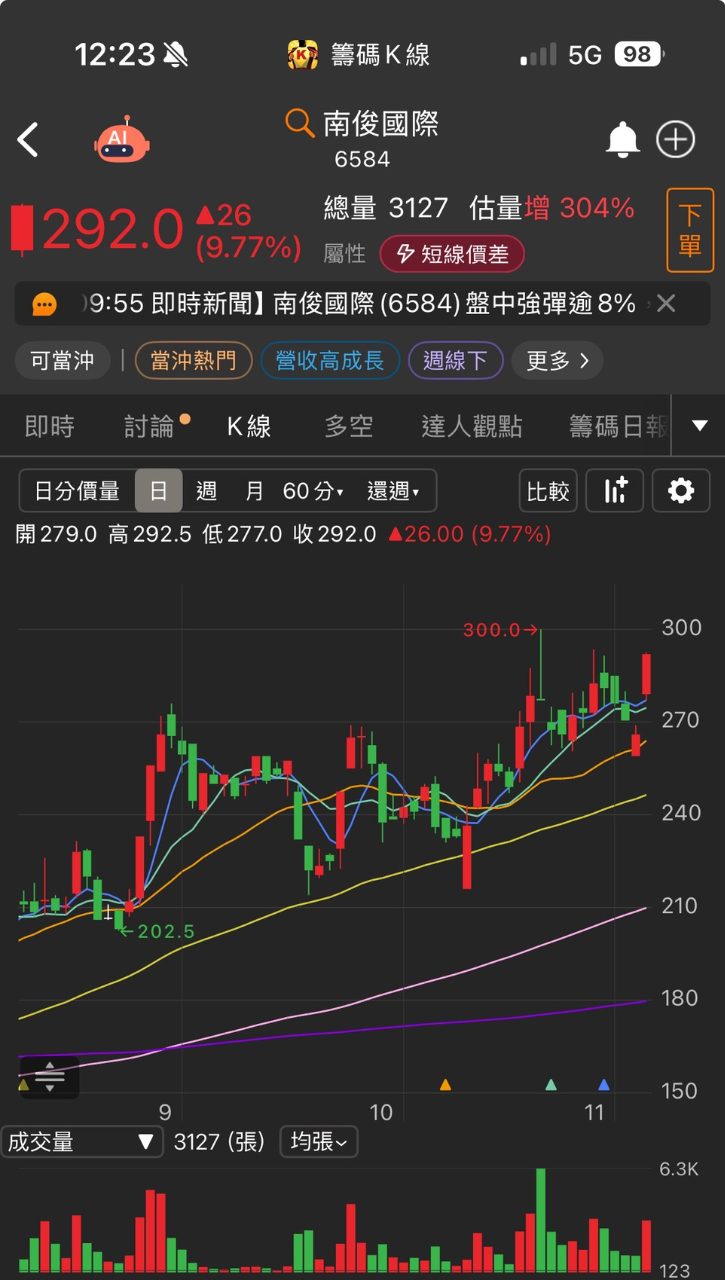
Task: Go back using the arrow
Action: [x=28, y=140]
